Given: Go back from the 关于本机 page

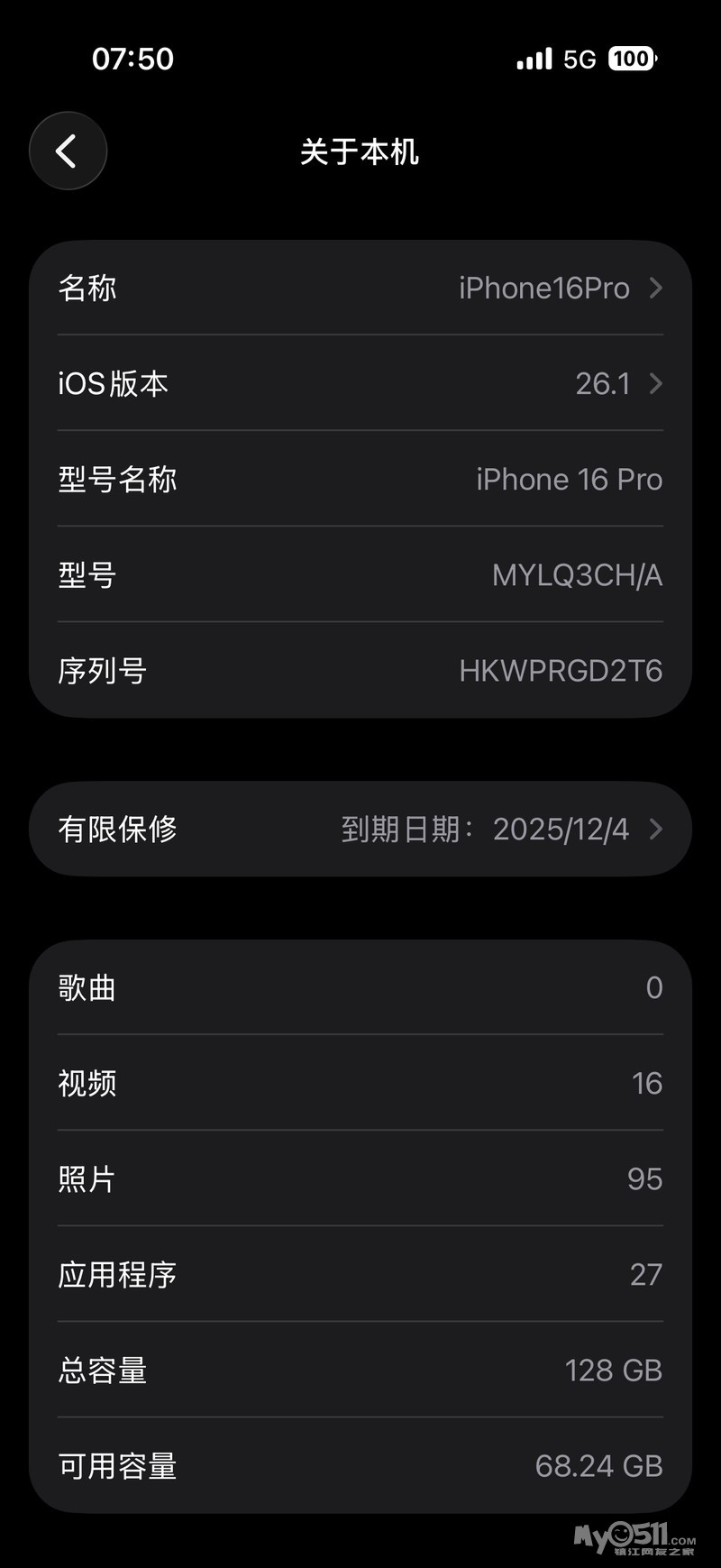Looking at the screenshot, I should 68,151.
